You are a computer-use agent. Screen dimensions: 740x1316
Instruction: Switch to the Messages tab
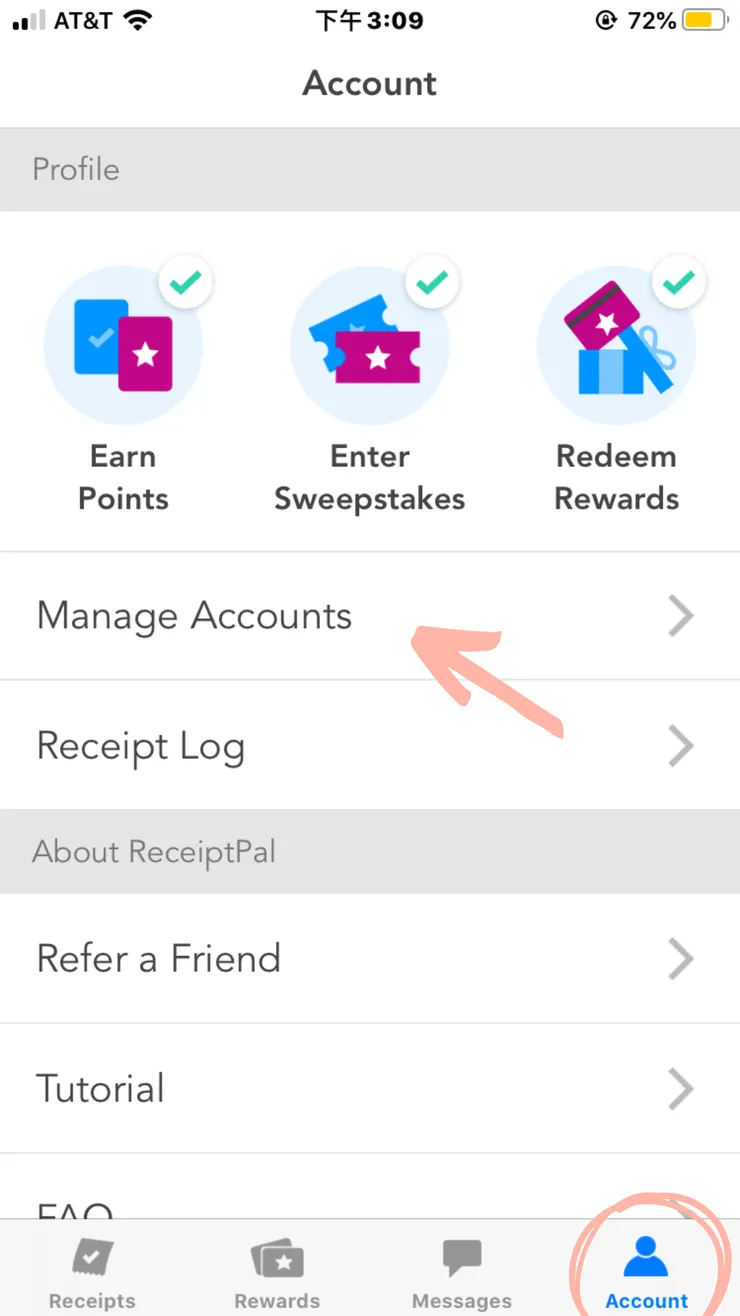[x=462, y=1270]
